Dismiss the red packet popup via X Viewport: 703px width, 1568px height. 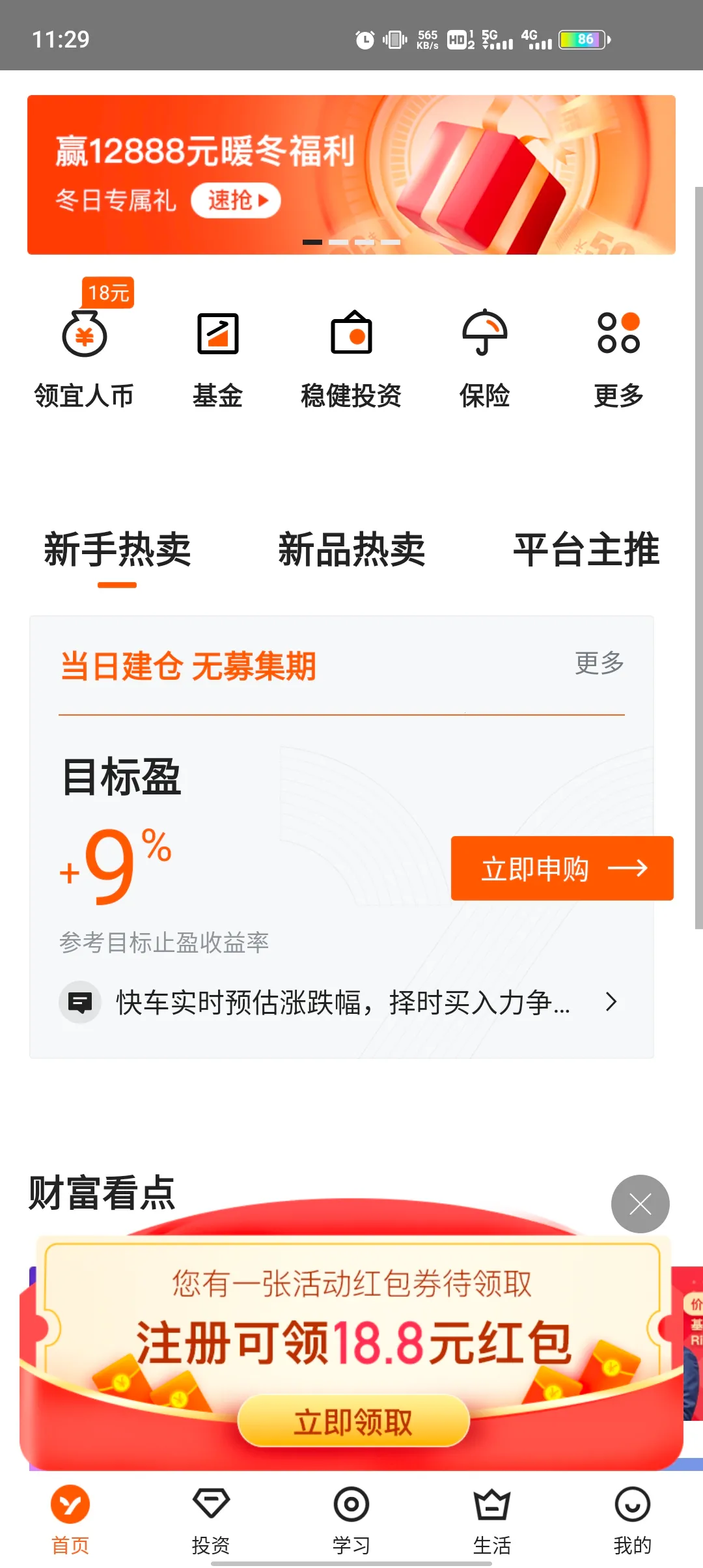(x=640, y=1204)
